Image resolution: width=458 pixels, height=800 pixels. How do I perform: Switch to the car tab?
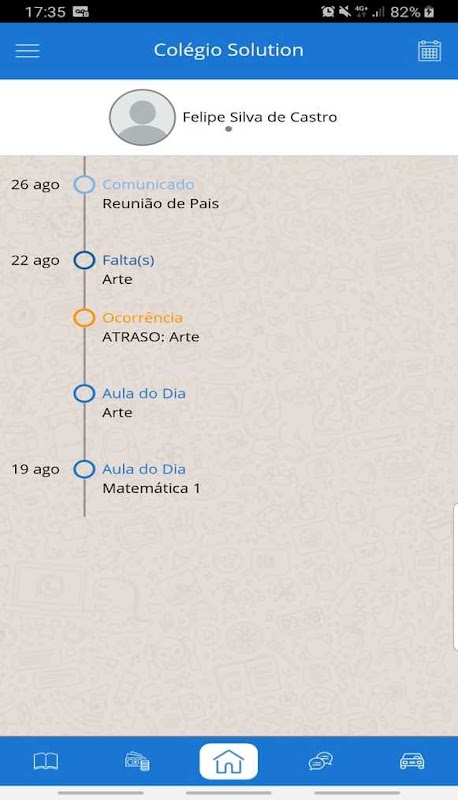[x=412, y=762]
